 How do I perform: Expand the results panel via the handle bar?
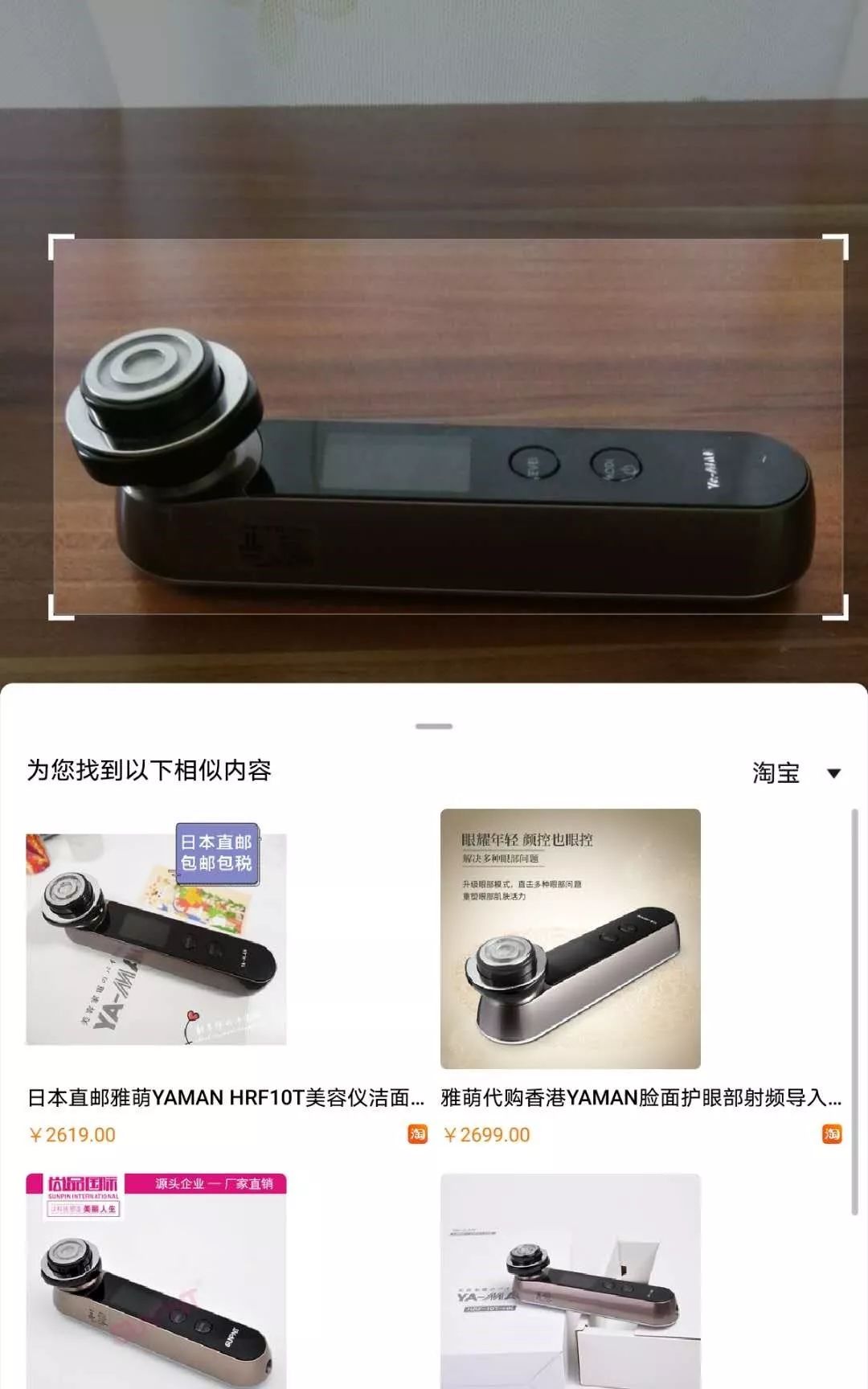tap(434, 726)
